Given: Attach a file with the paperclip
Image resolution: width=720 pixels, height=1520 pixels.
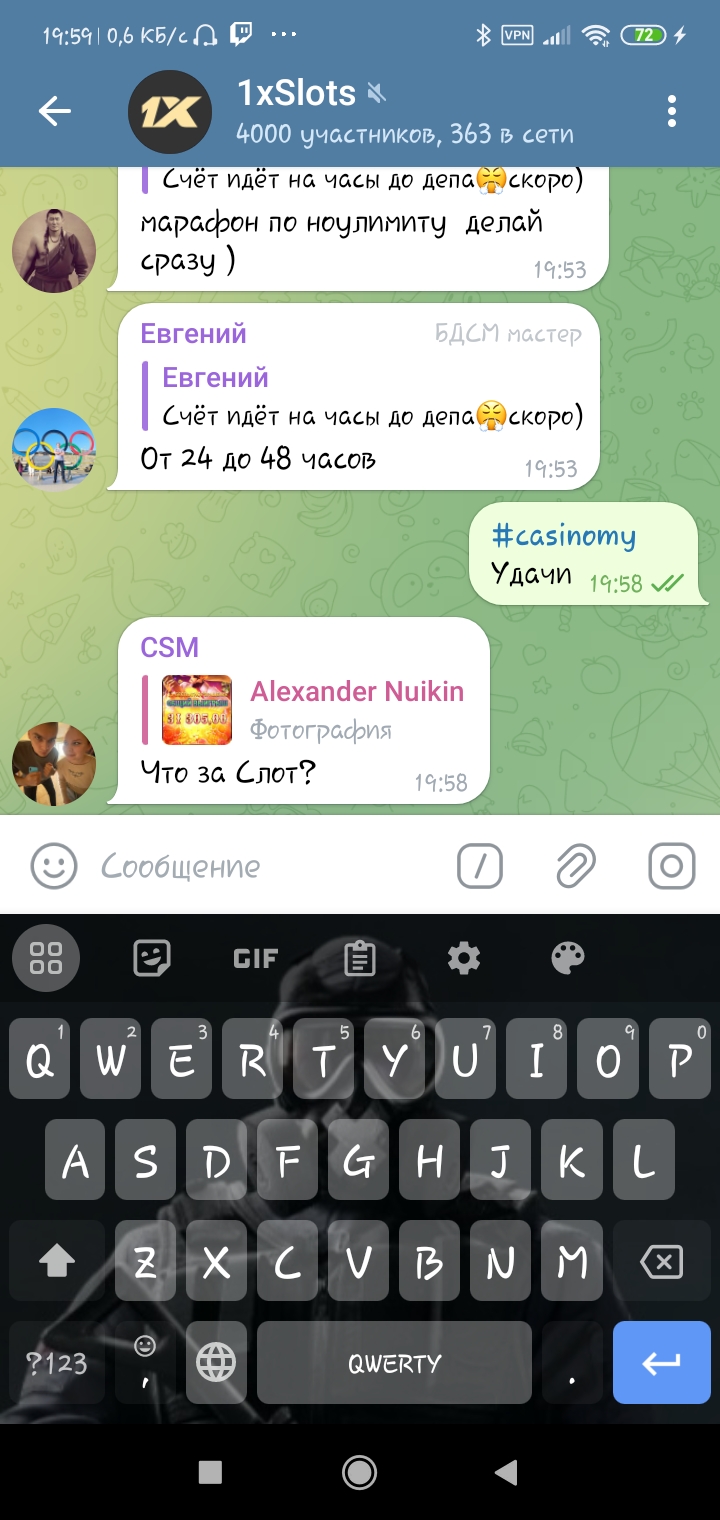Looking at the screenshot, I should tap(576, 866).
